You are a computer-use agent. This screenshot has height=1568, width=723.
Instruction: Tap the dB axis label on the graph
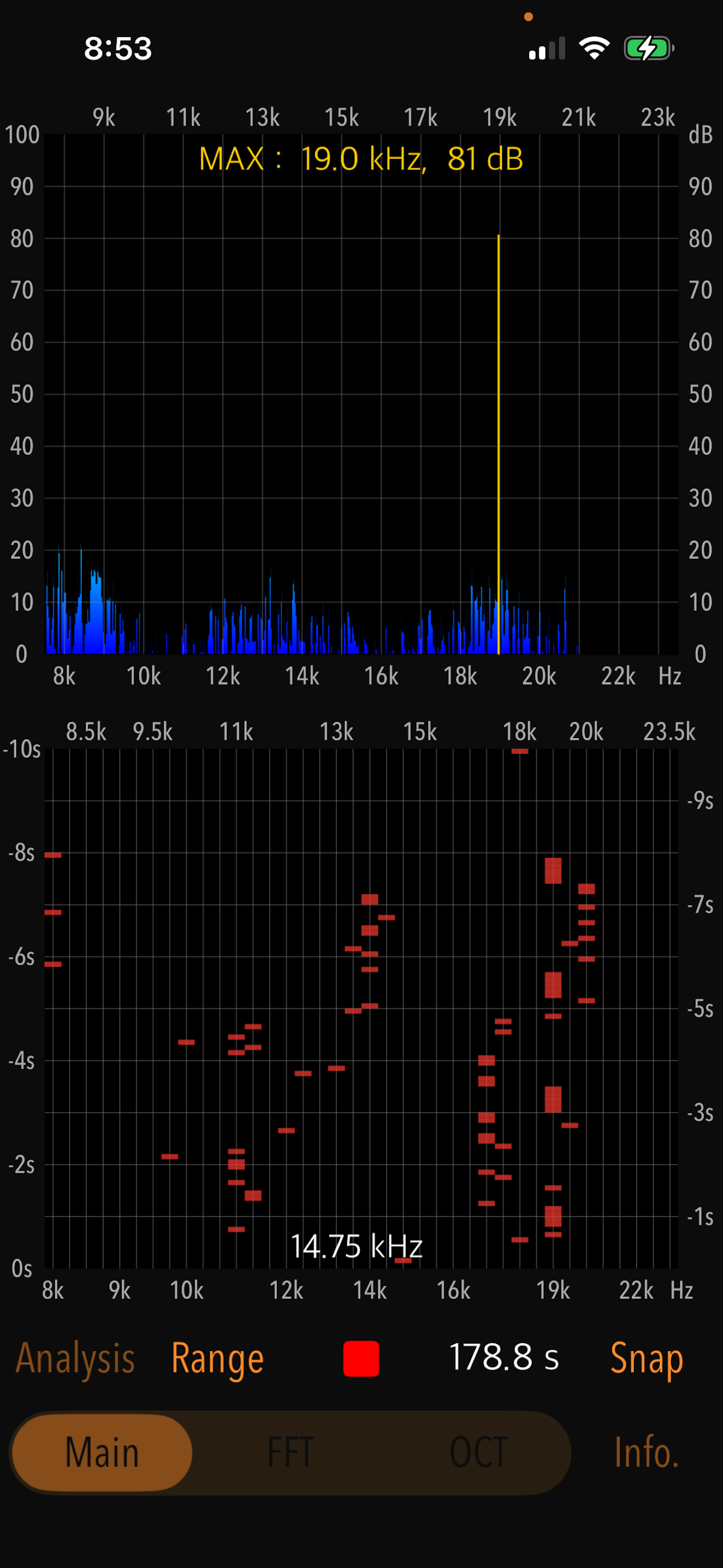701,133
